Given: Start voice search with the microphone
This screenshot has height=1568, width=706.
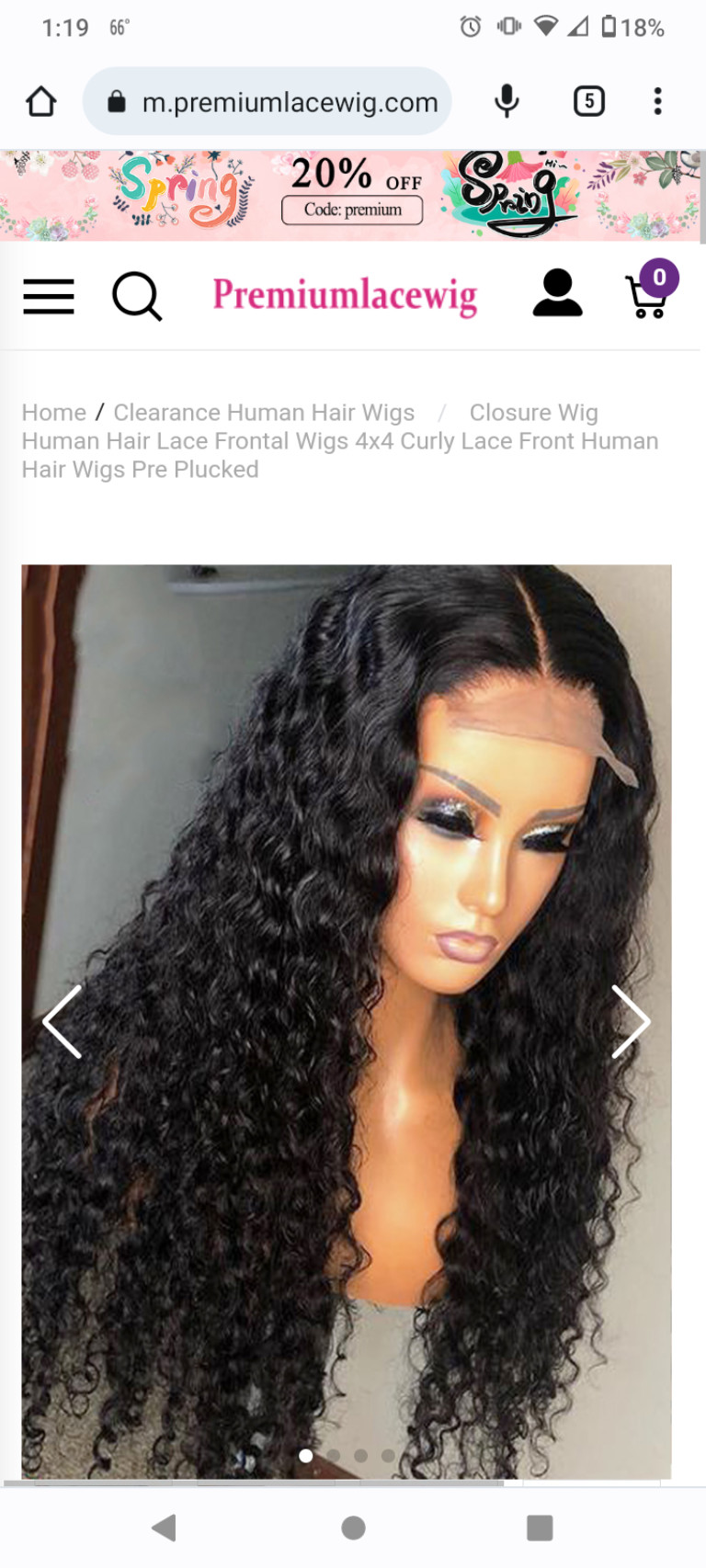Looking at the screenshot, I should [x=507, y=101].
